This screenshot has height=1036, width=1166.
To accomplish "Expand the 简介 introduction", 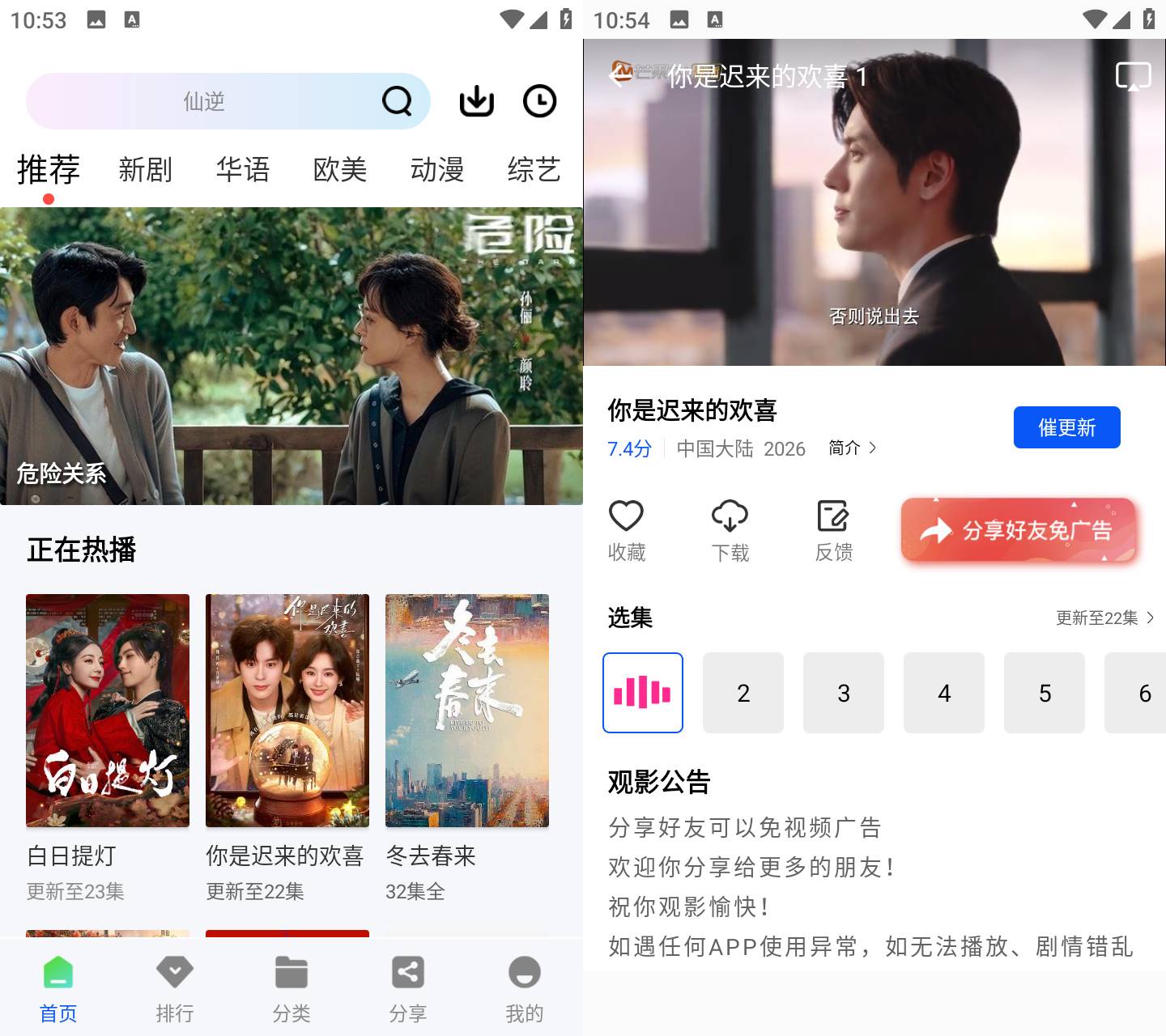I will point(852,448).
